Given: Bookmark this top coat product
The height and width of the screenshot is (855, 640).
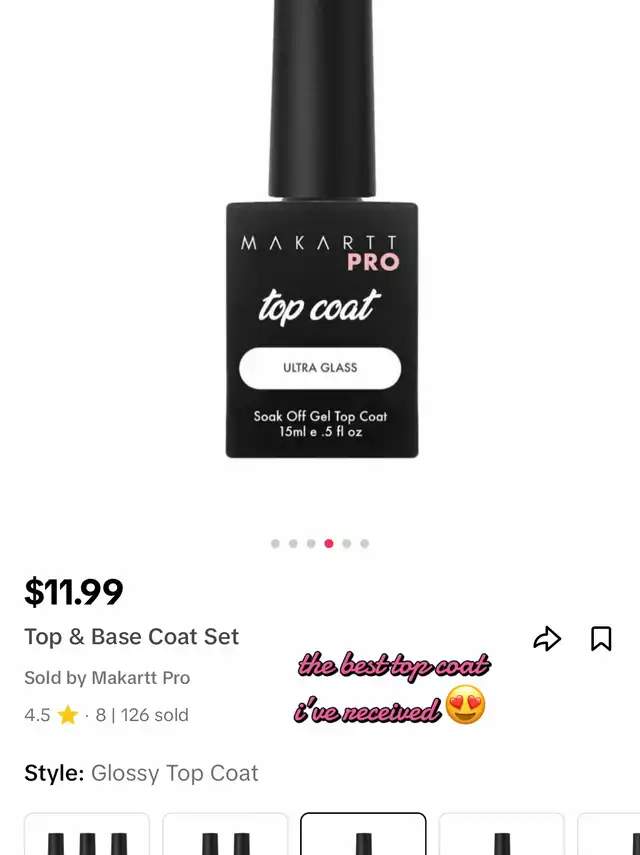Looking at the screenshot, I should pyautogui.click(x=601, y=638).
